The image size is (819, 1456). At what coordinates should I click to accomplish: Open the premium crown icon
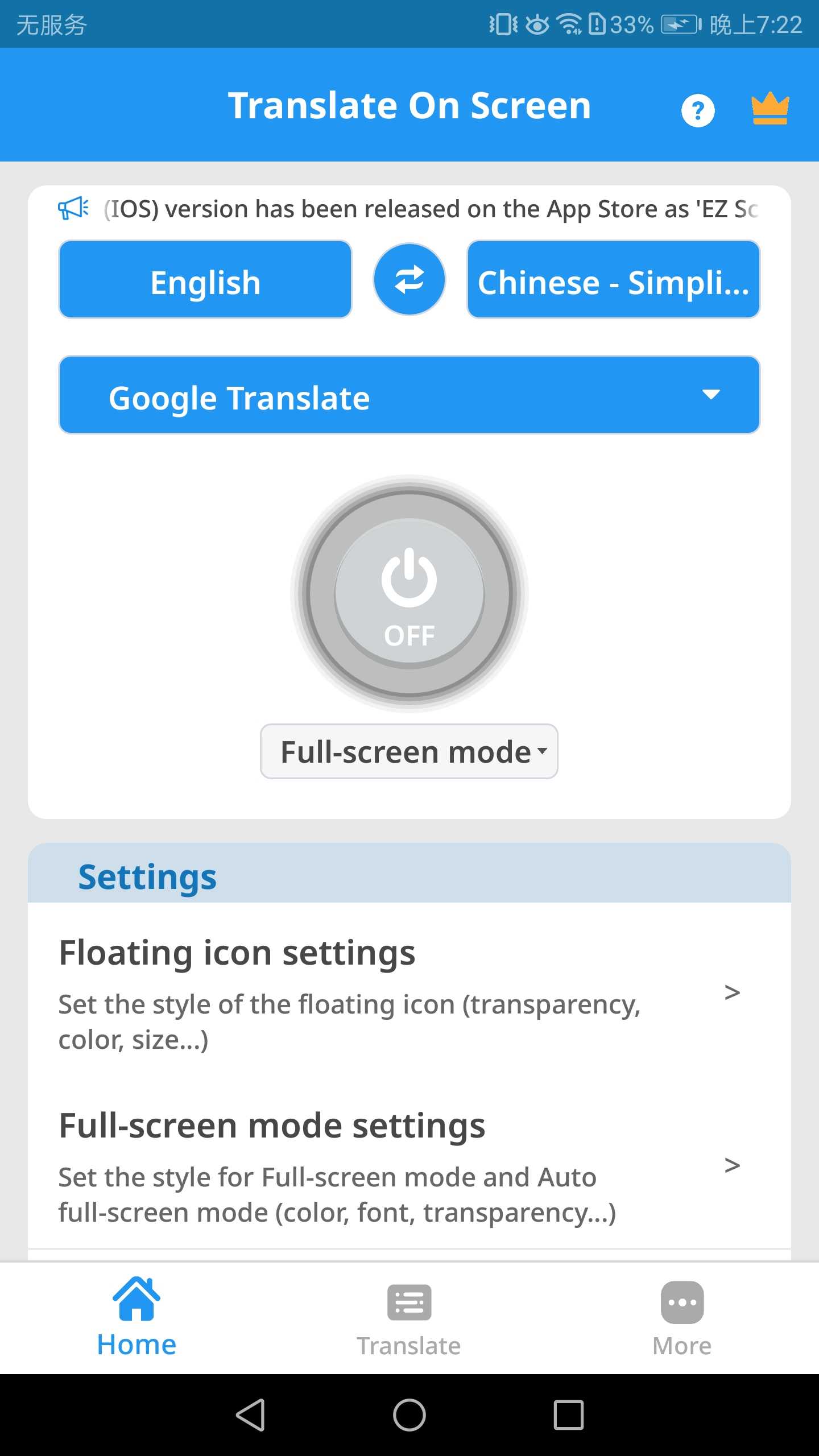coord(770,108)
